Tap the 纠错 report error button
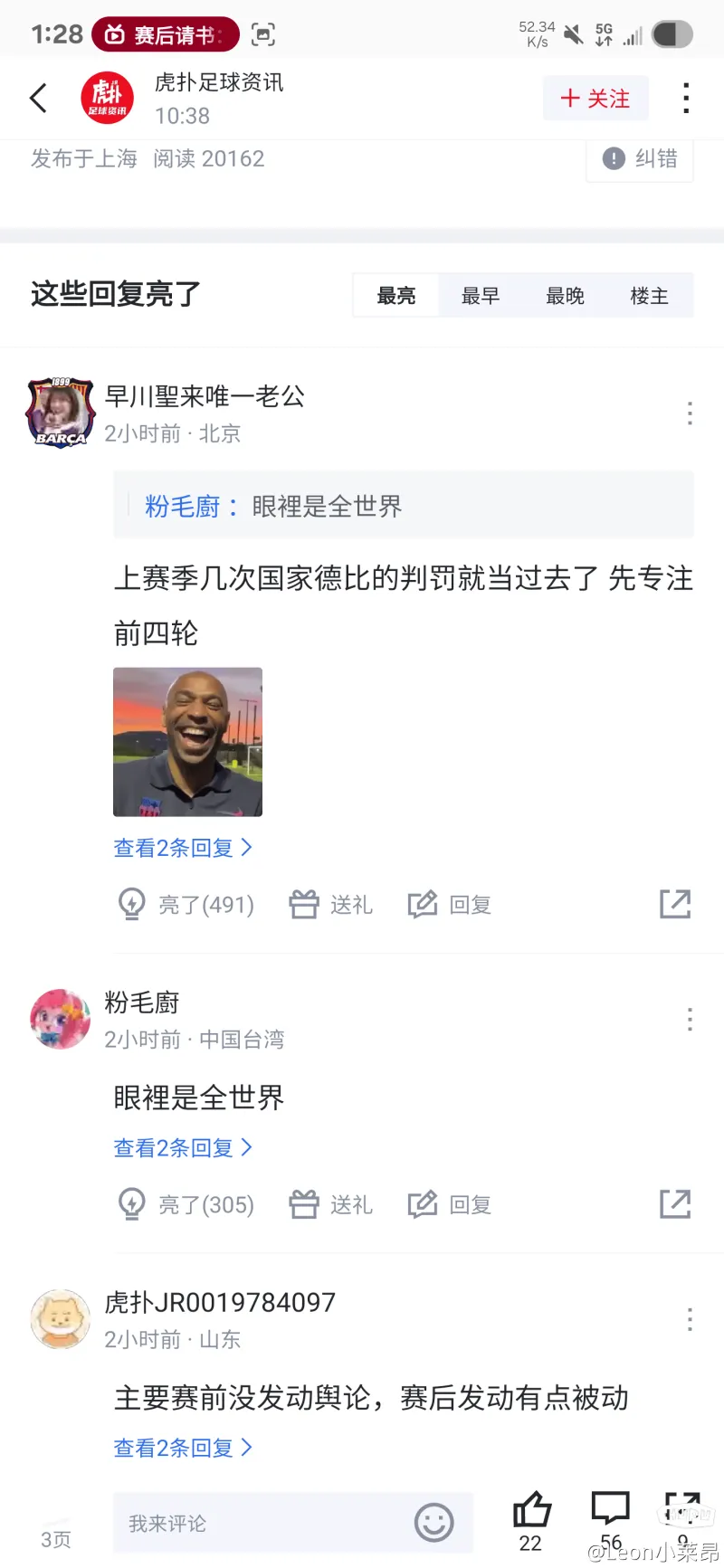Screen dimensions: 724x1568 click(640, 159)
